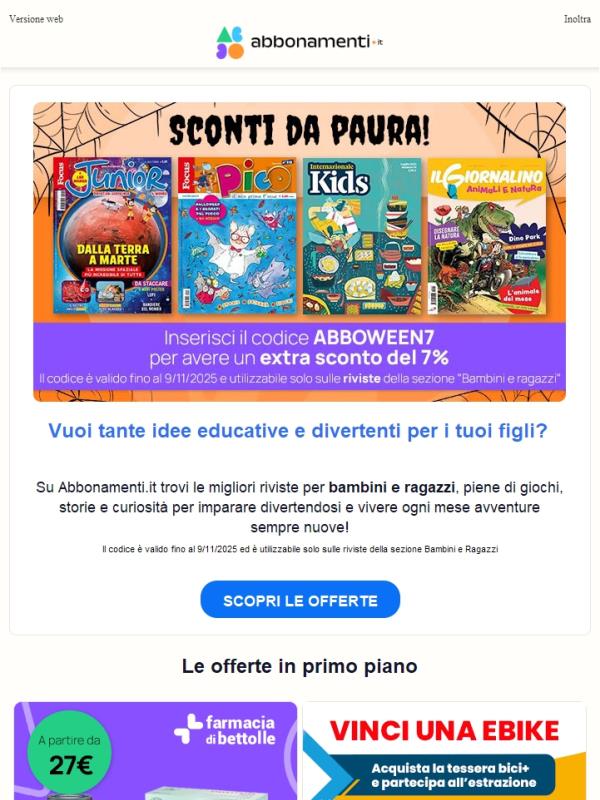
Task: Open the Vinci una ebike offer card
Action: [x=444, y=752]
